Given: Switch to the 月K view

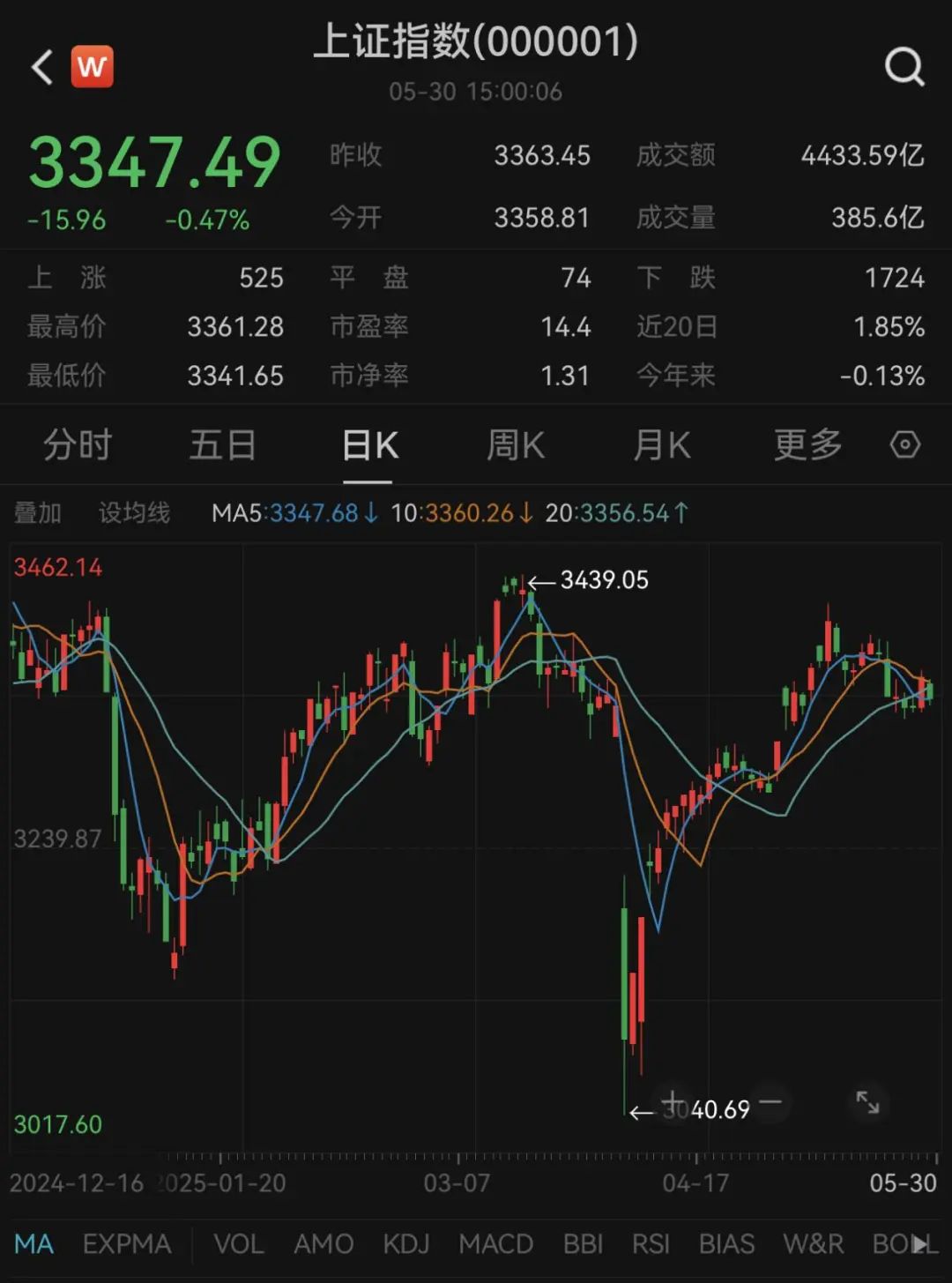Looking at the screenshot, I should 662,446.
